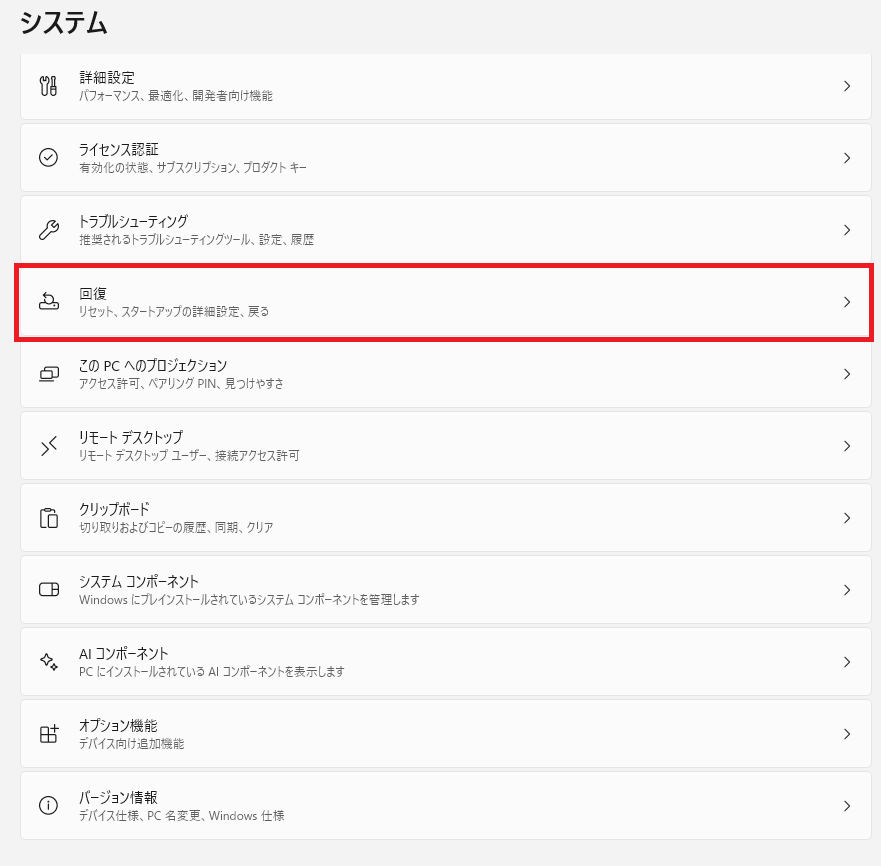The width and height of the screenshot is (881, 866).
Task: Open AI コンポーネント row
Action: 445,662
